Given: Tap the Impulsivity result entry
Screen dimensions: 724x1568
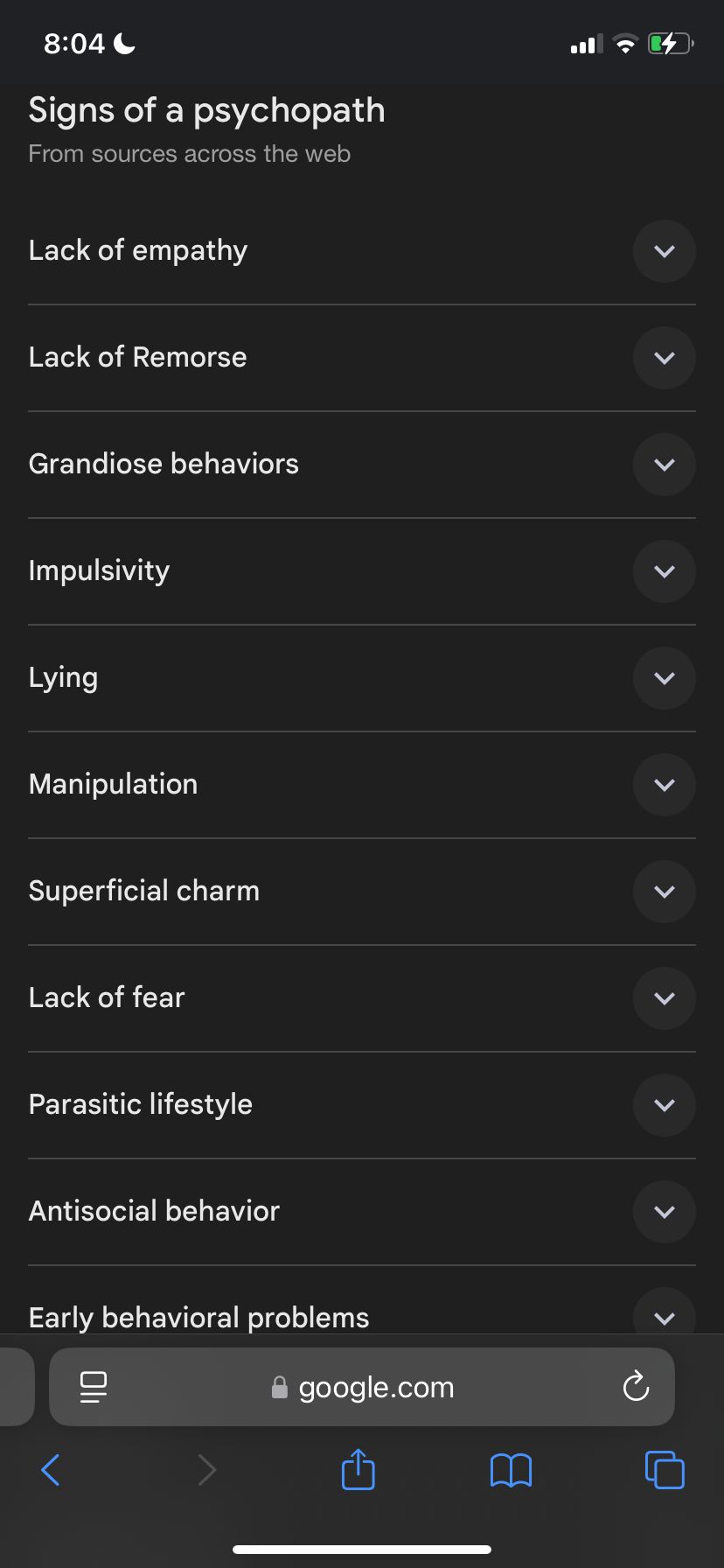Looking at the screenshot, I should pyautogui.click(x=350, y=570).
